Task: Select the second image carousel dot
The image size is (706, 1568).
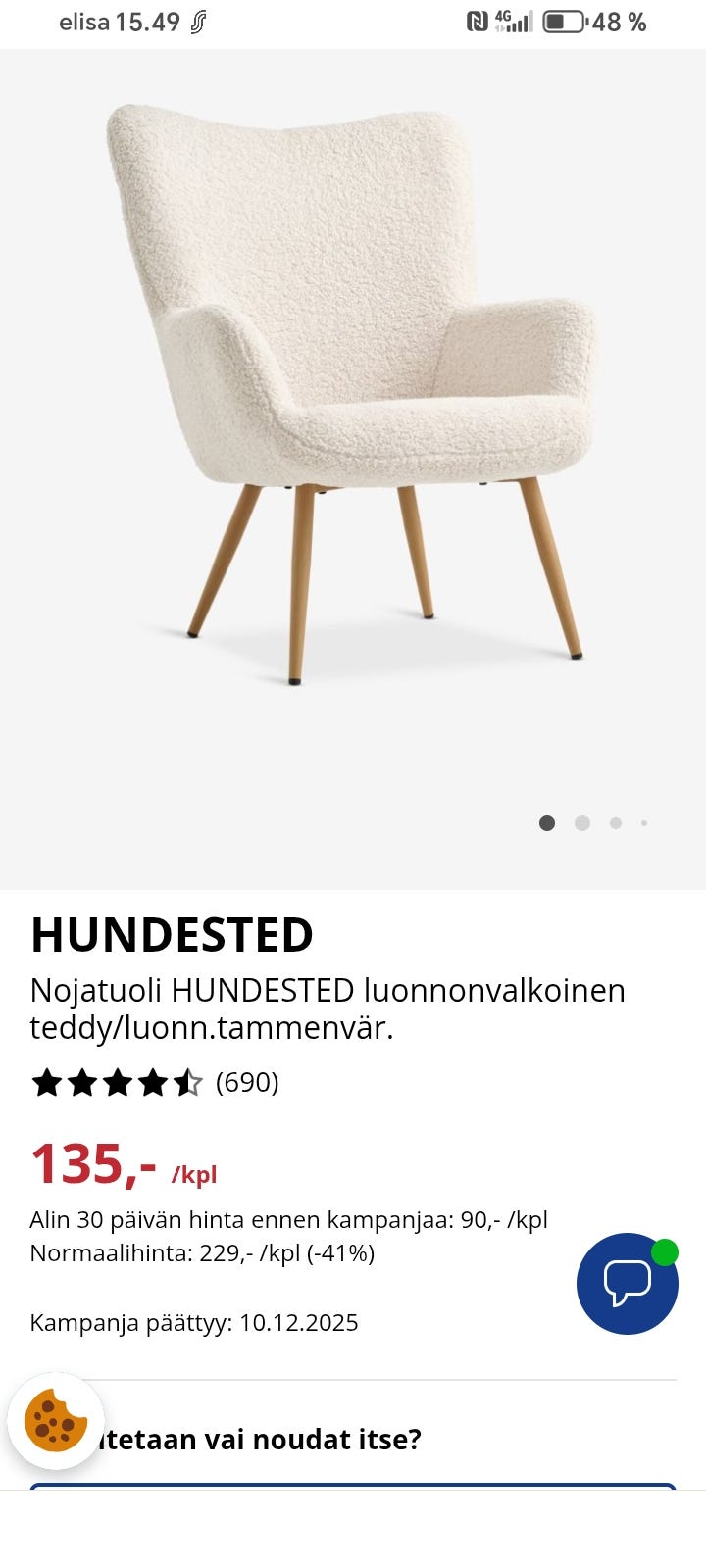Action: [x=581, y=824]
